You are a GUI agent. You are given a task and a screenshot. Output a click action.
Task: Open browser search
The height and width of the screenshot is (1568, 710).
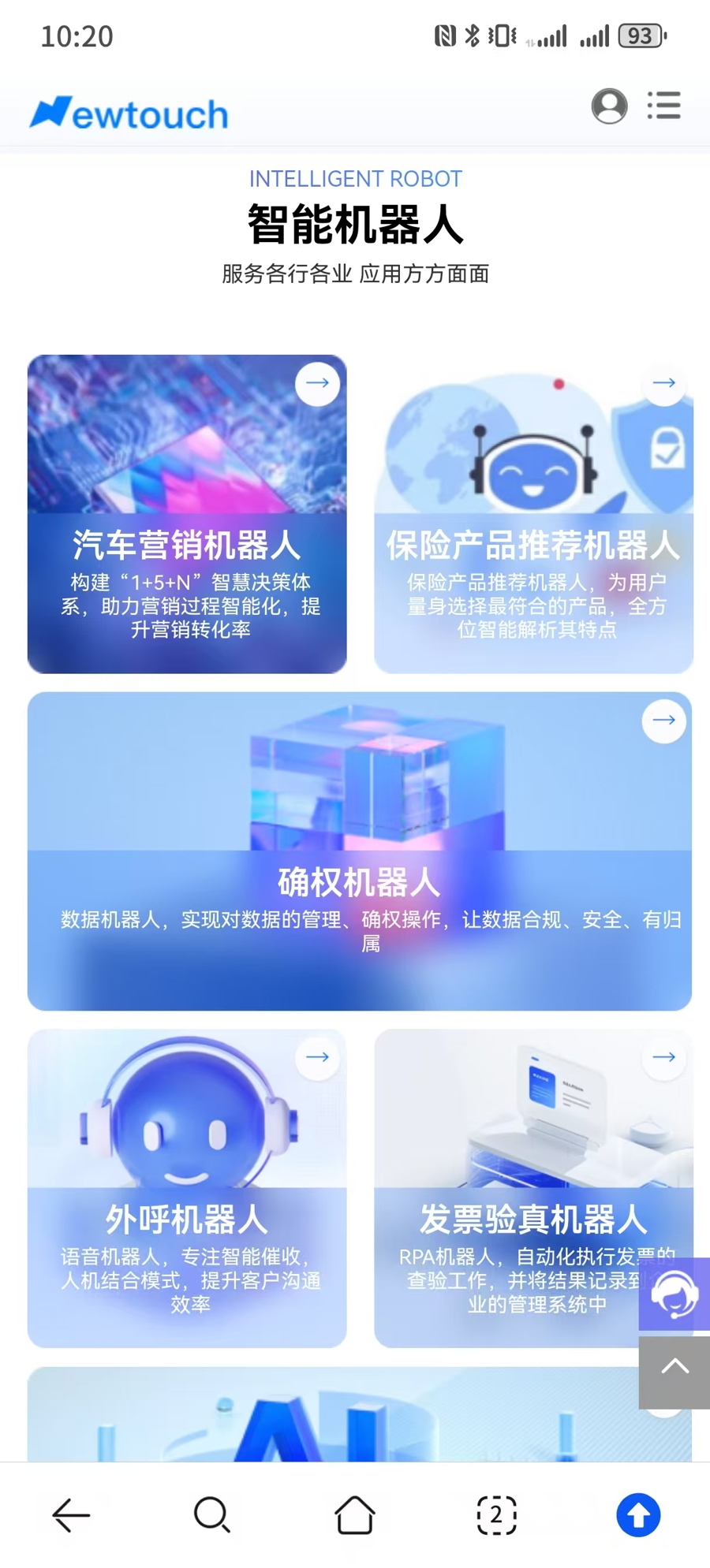212,1514
